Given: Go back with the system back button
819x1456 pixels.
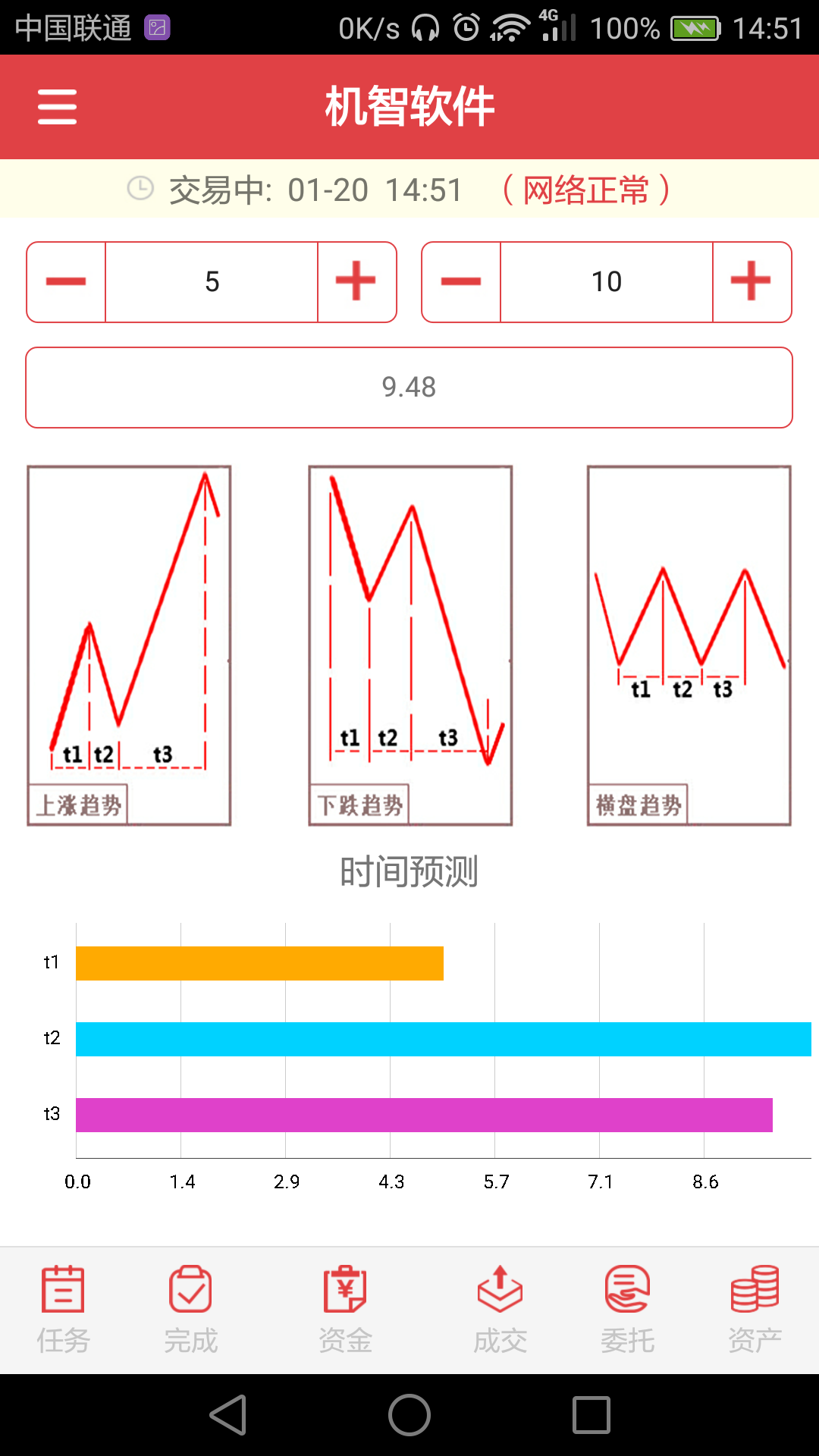Looking at the screenshot, I should click(x=228, y=1415).
